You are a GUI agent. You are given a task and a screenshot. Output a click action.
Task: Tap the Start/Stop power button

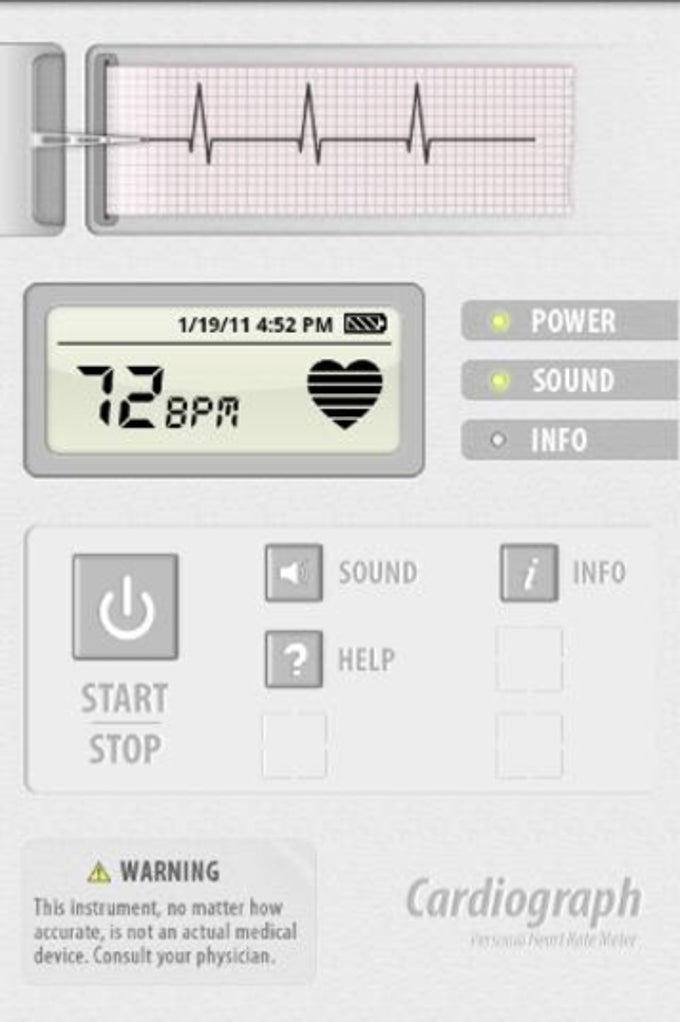click(x=125, y=607)
